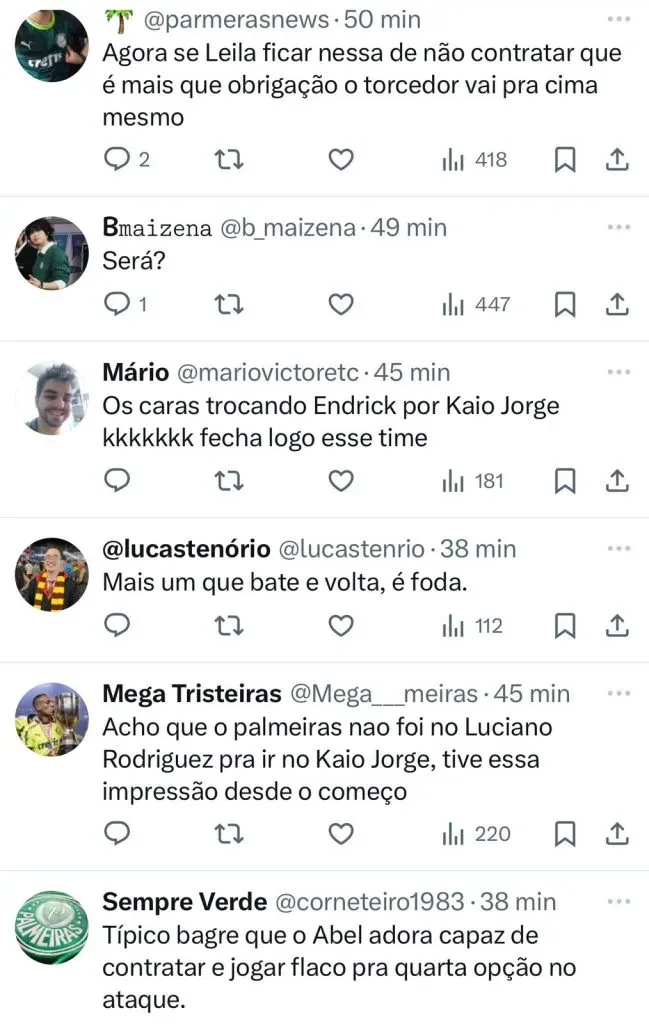Open Bmaizena's profile picture

coord(52,253)
